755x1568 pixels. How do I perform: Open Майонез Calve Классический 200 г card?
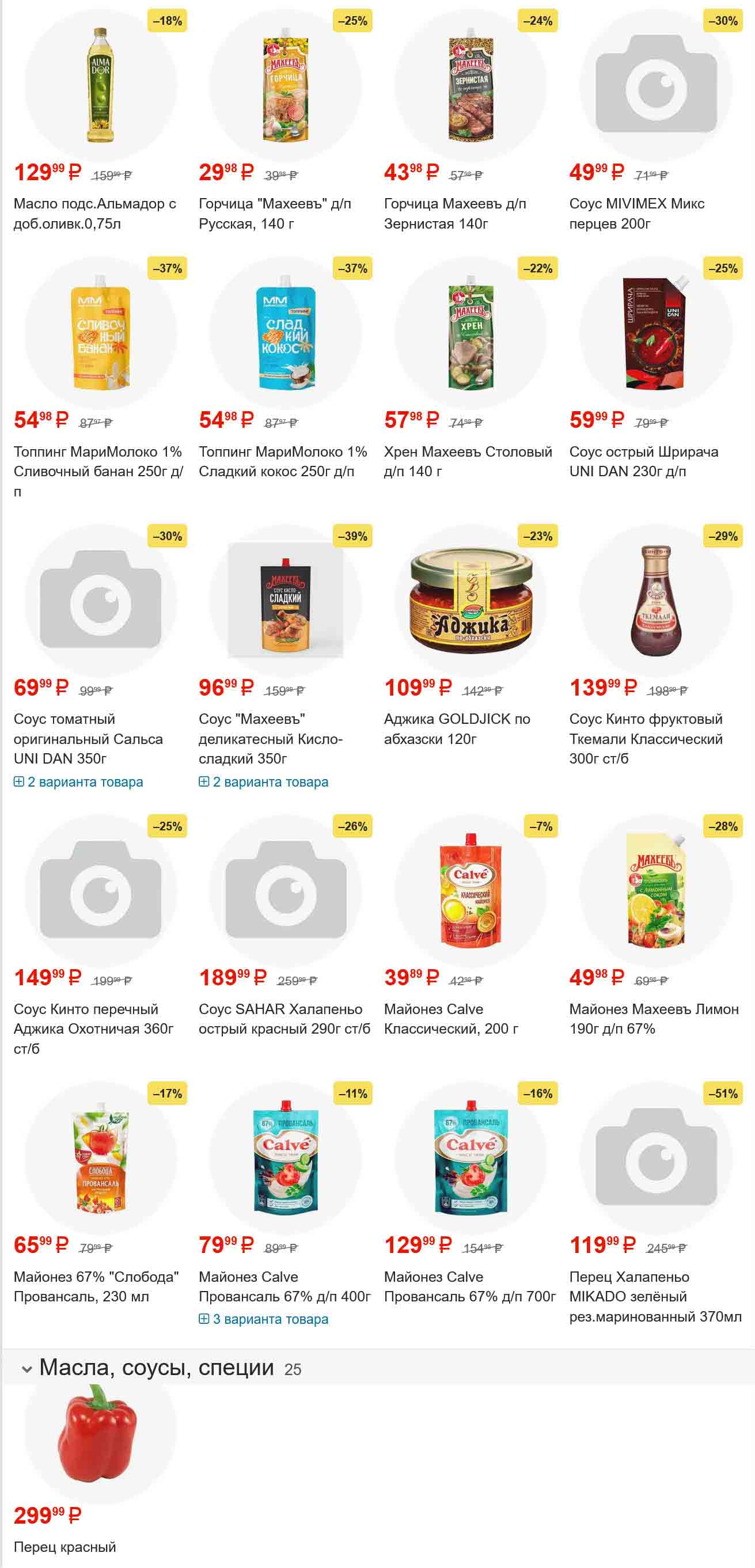pos(450,1019)
